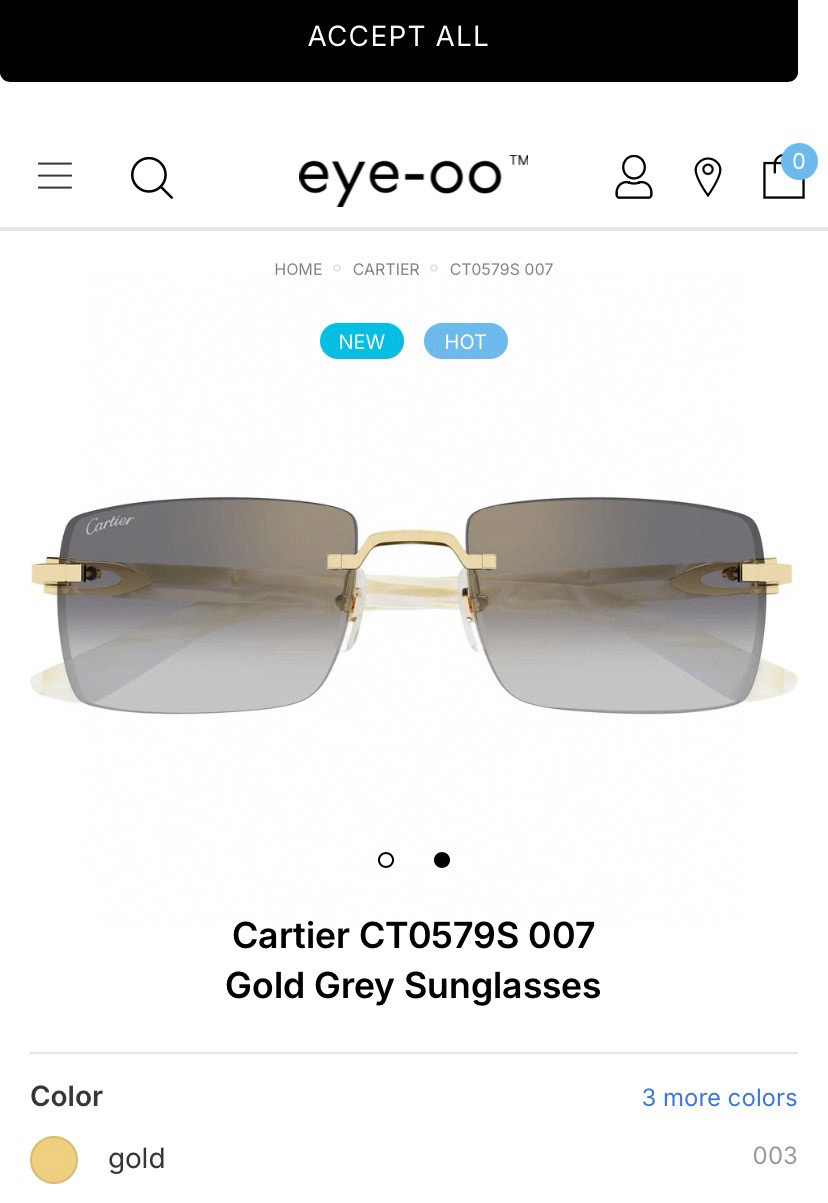Viewport: 828px width, 1203px height.
Task: Open the user account icon
Action: (x=632, y=177)
